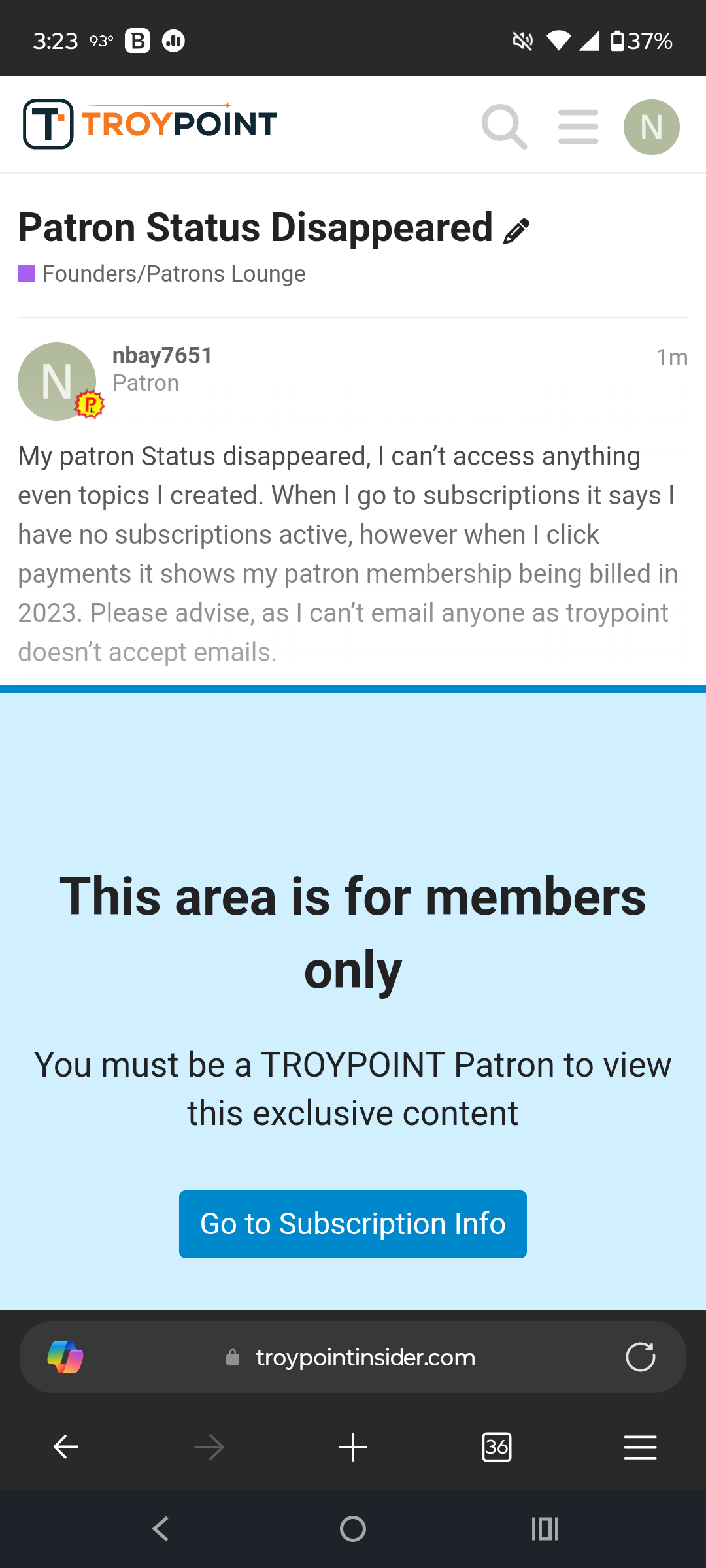The height and width of the screenshot is (1568, 706).
Task: Edit the topic title with the pencil icon
Action: click(x=516, y=231)
